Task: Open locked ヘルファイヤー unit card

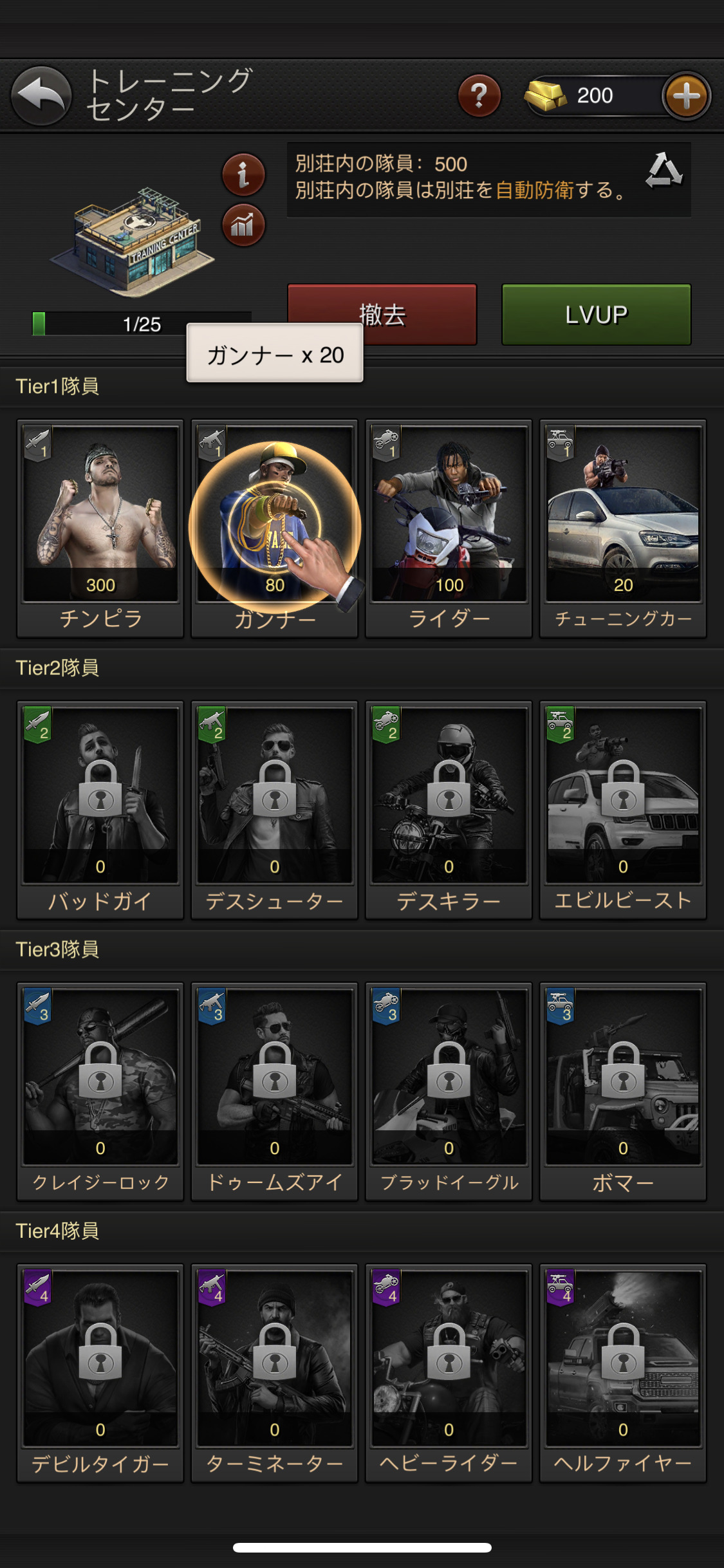Action: coord(623,1372)
